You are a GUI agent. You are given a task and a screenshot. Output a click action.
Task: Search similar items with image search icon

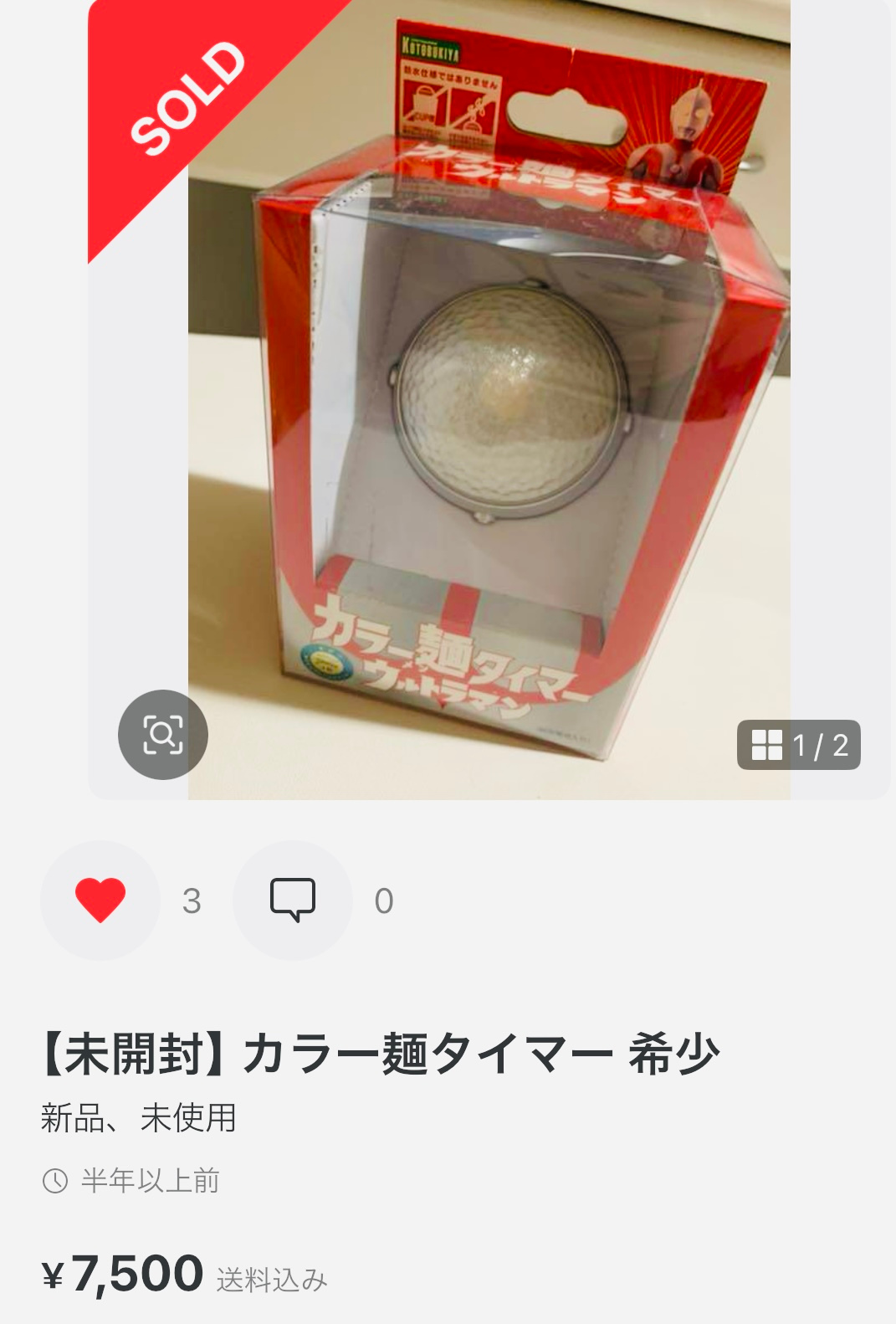(163, 735)
